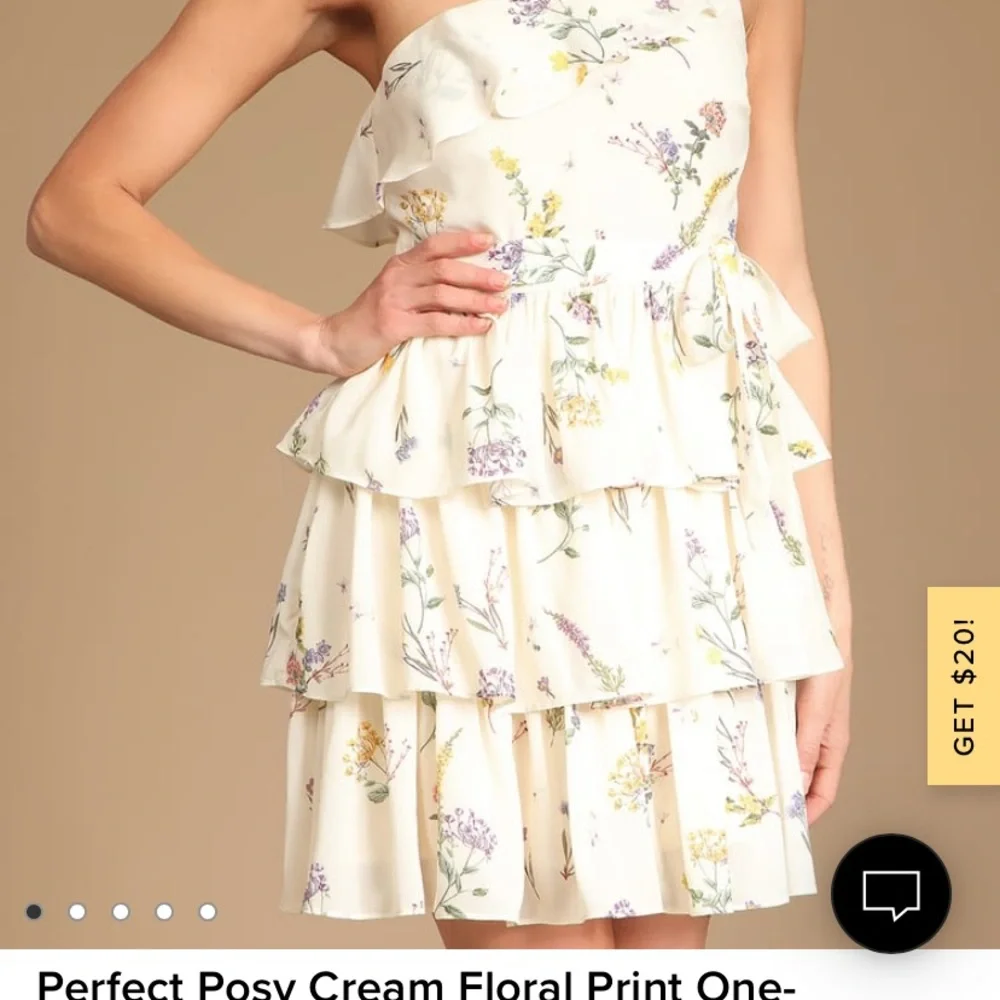Screen dimensions: 1000x1000
Task: Jump to the fifth product photo dot
Action: pyautogui.click(x=208, y=912)
